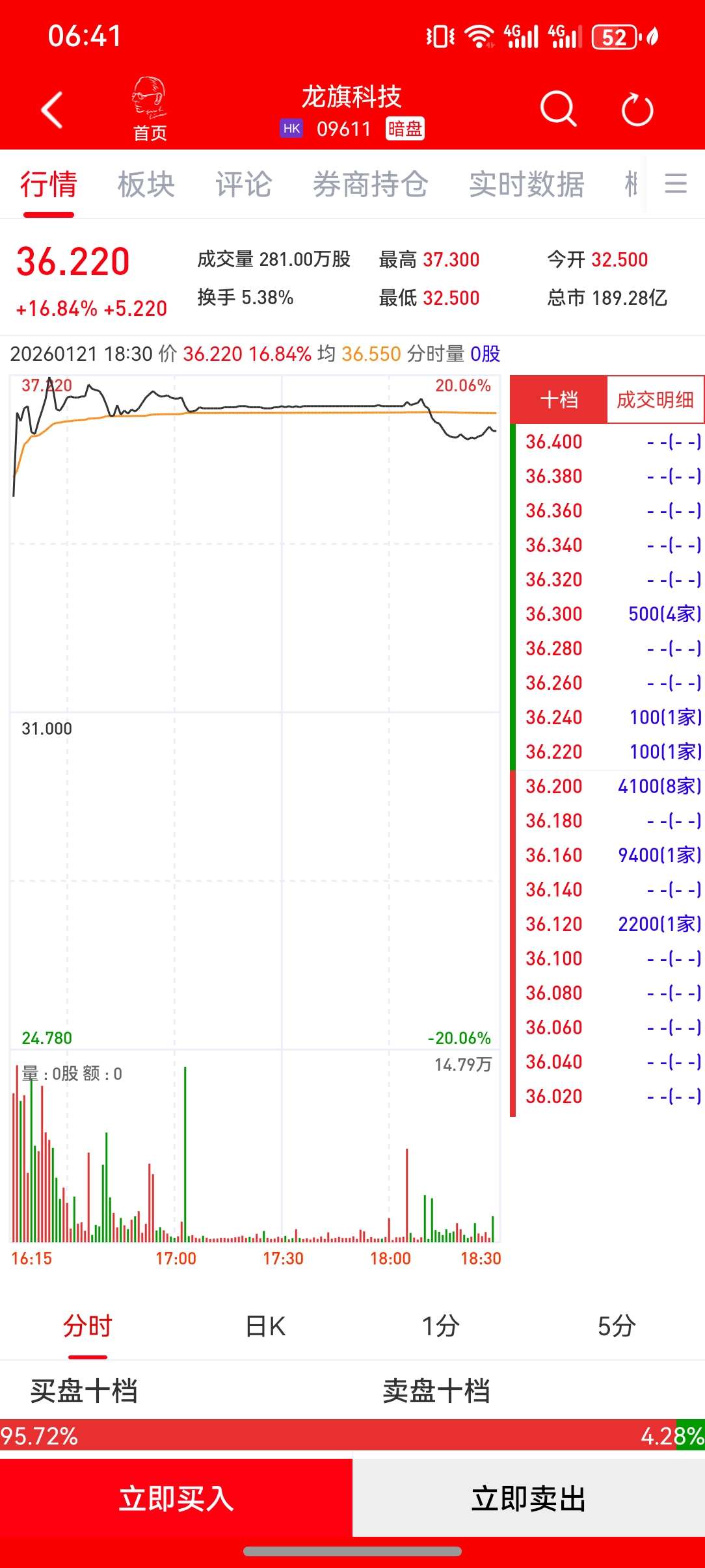Tap 立即买入 to buy now
The width and height of the screenshot is (705, 1568).
tap(176, 1498)
